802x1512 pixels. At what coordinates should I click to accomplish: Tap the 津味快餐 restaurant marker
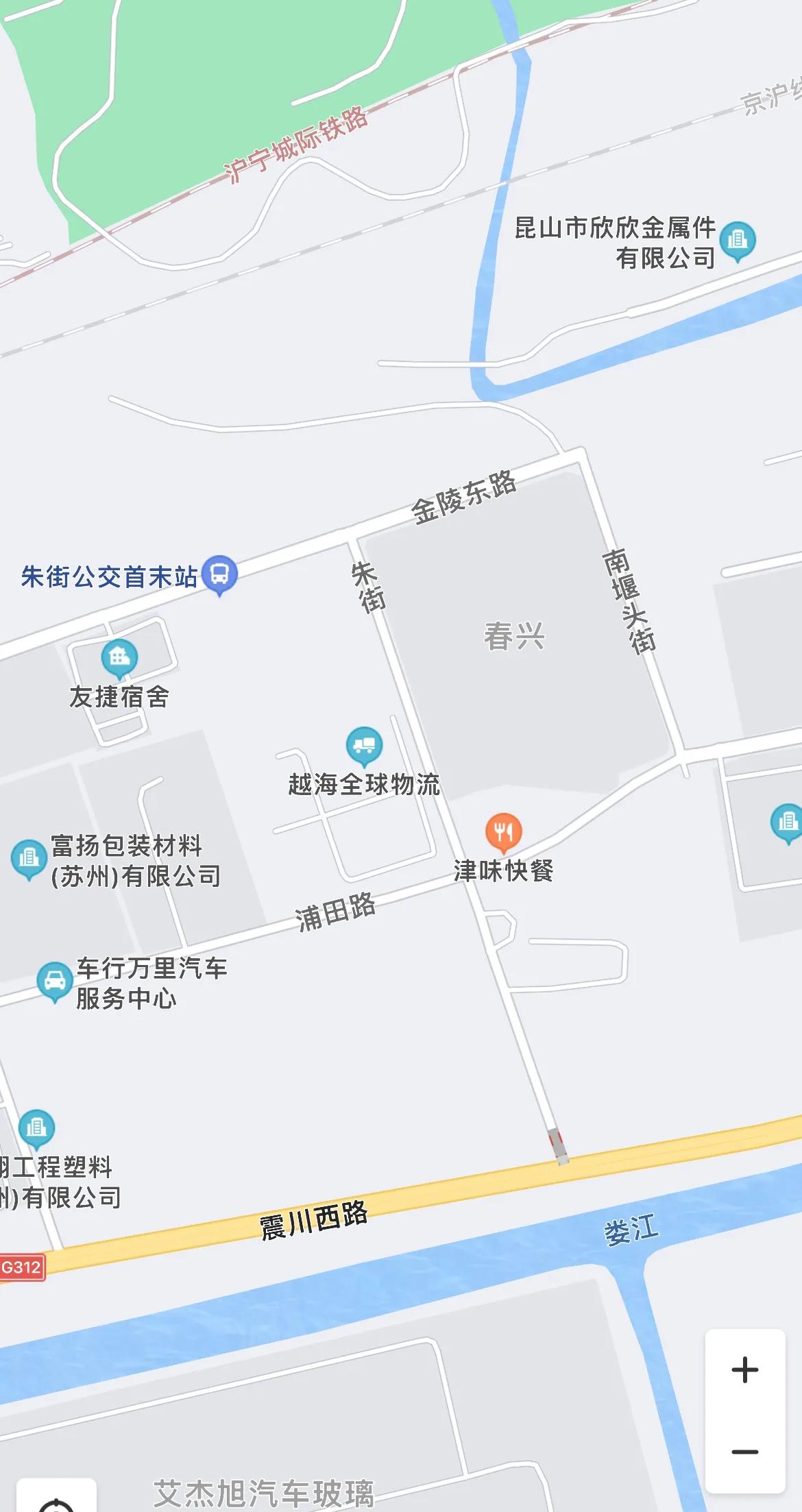click(502, 831)
